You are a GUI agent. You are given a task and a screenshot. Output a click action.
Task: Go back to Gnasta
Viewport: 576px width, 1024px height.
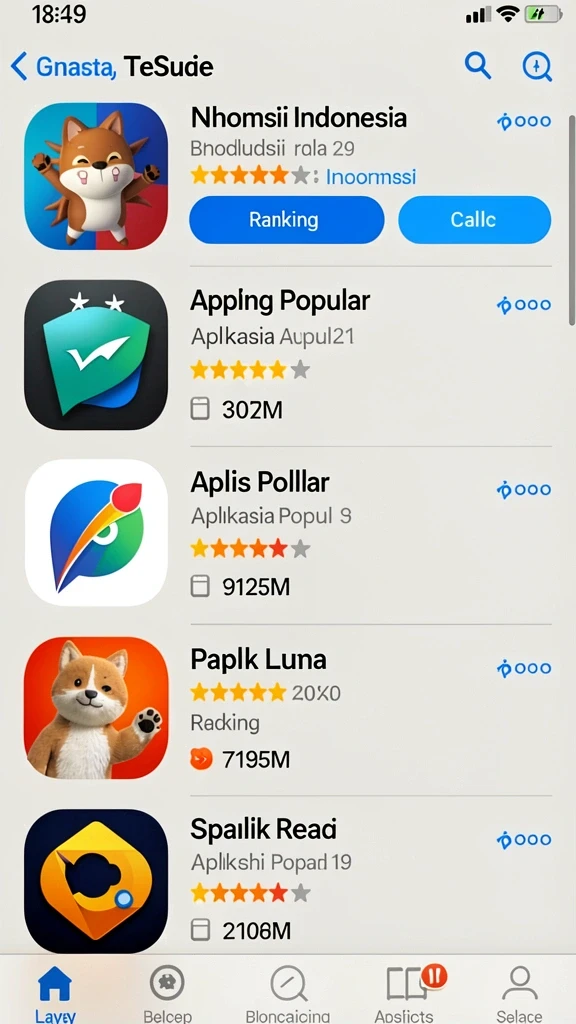point(63,67)
